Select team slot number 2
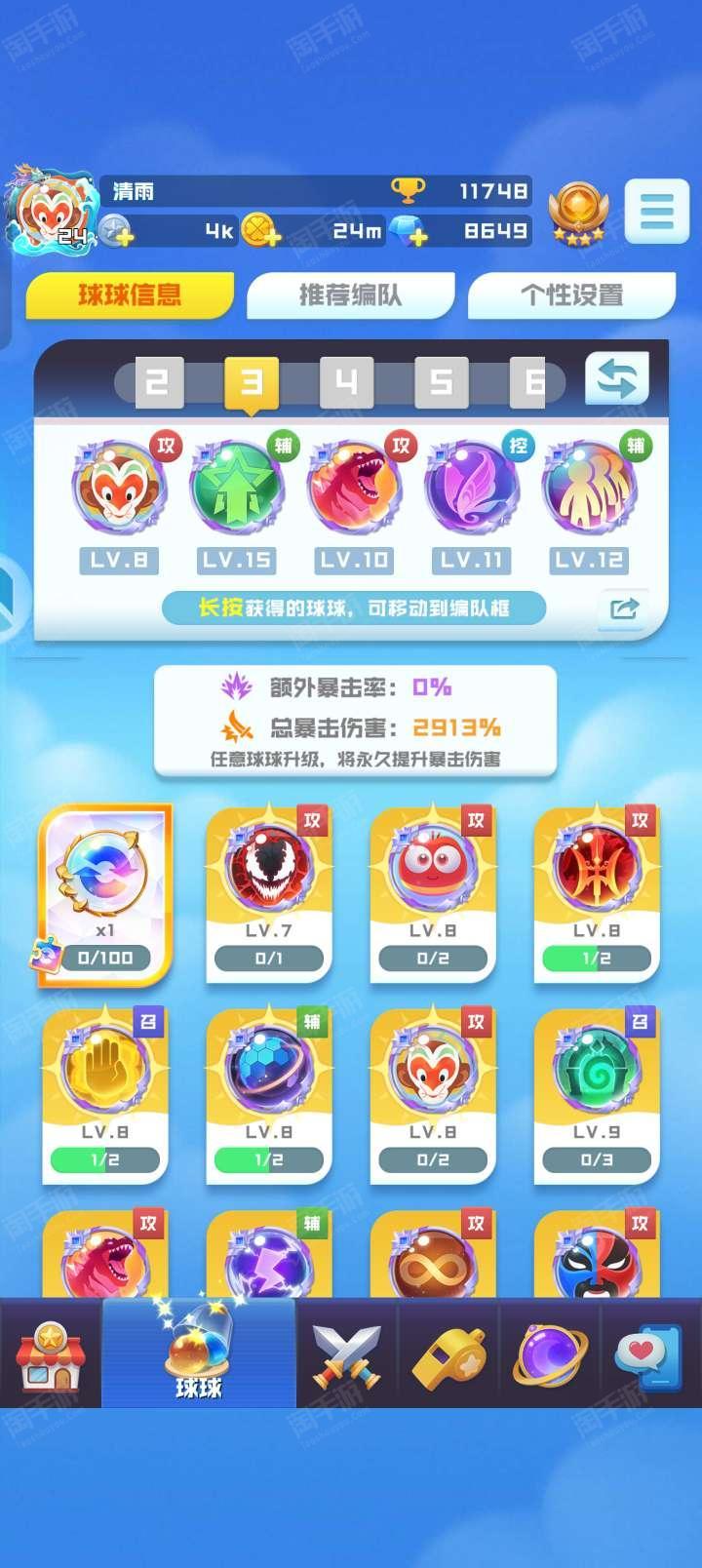This screenshot has width=702, height=1568. [157, 381]
